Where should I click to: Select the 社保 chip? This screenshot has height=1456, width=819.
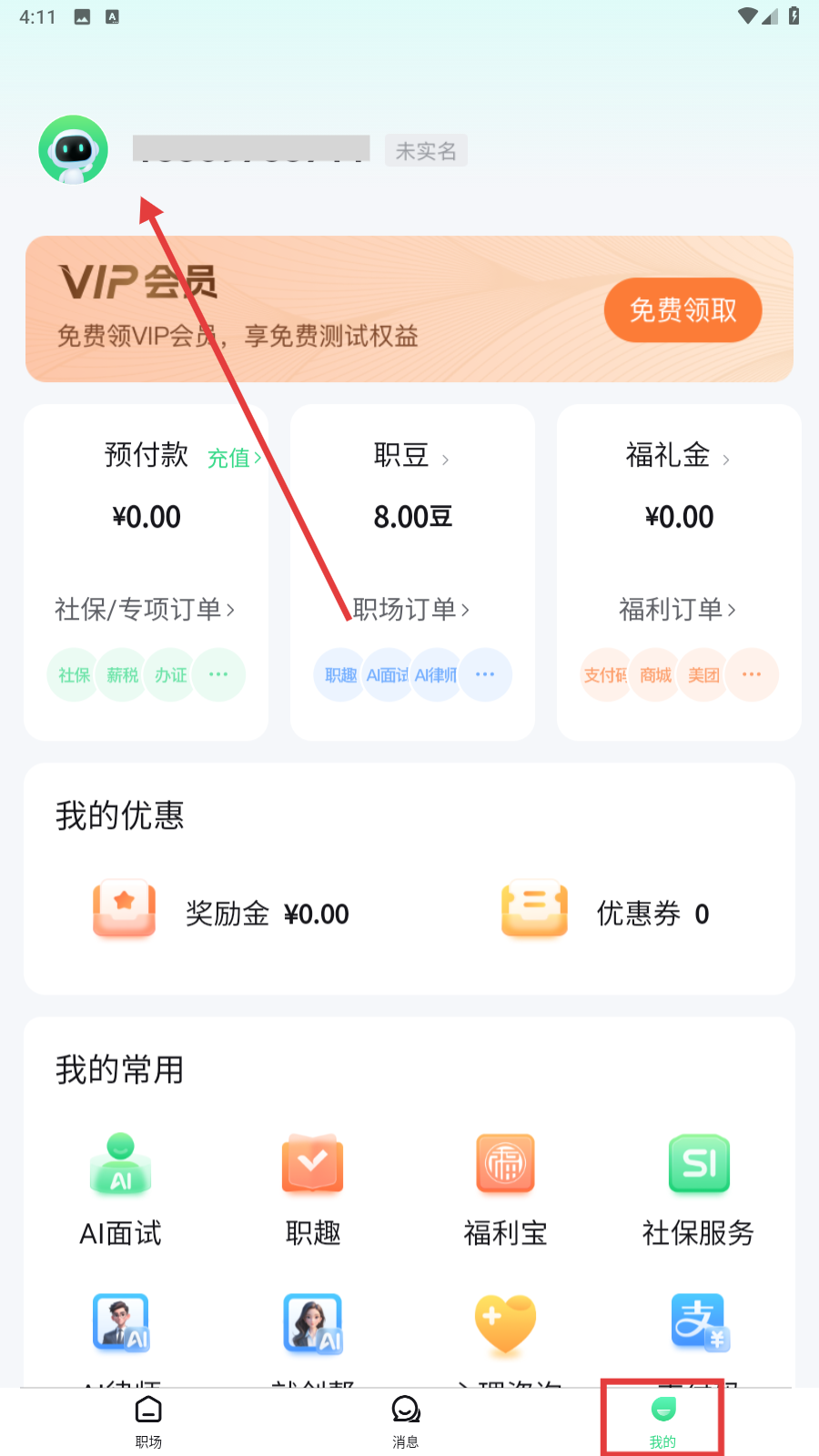click(74, 675)
